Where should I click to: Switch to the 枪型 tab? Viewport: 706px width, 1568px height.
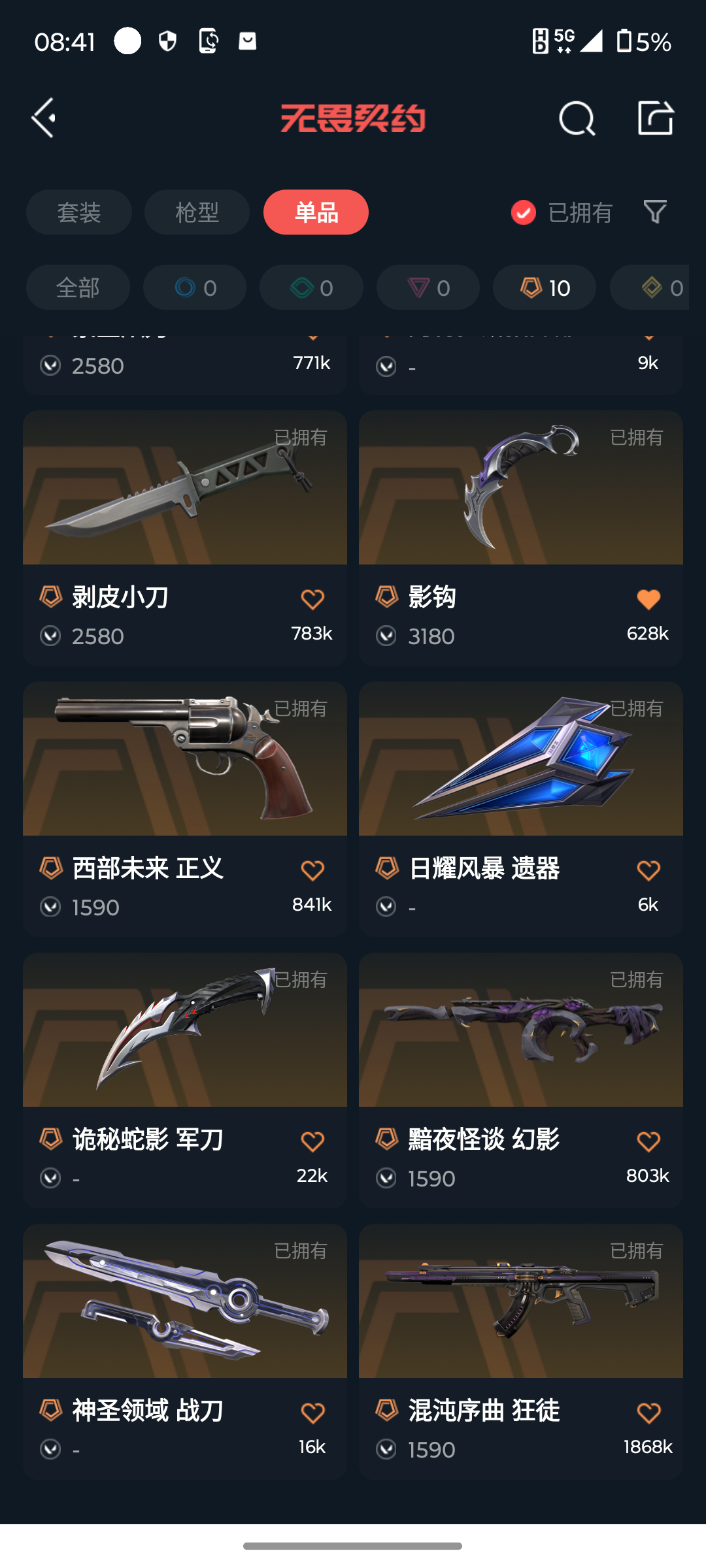pyautogui.click(x=197, y=212)
